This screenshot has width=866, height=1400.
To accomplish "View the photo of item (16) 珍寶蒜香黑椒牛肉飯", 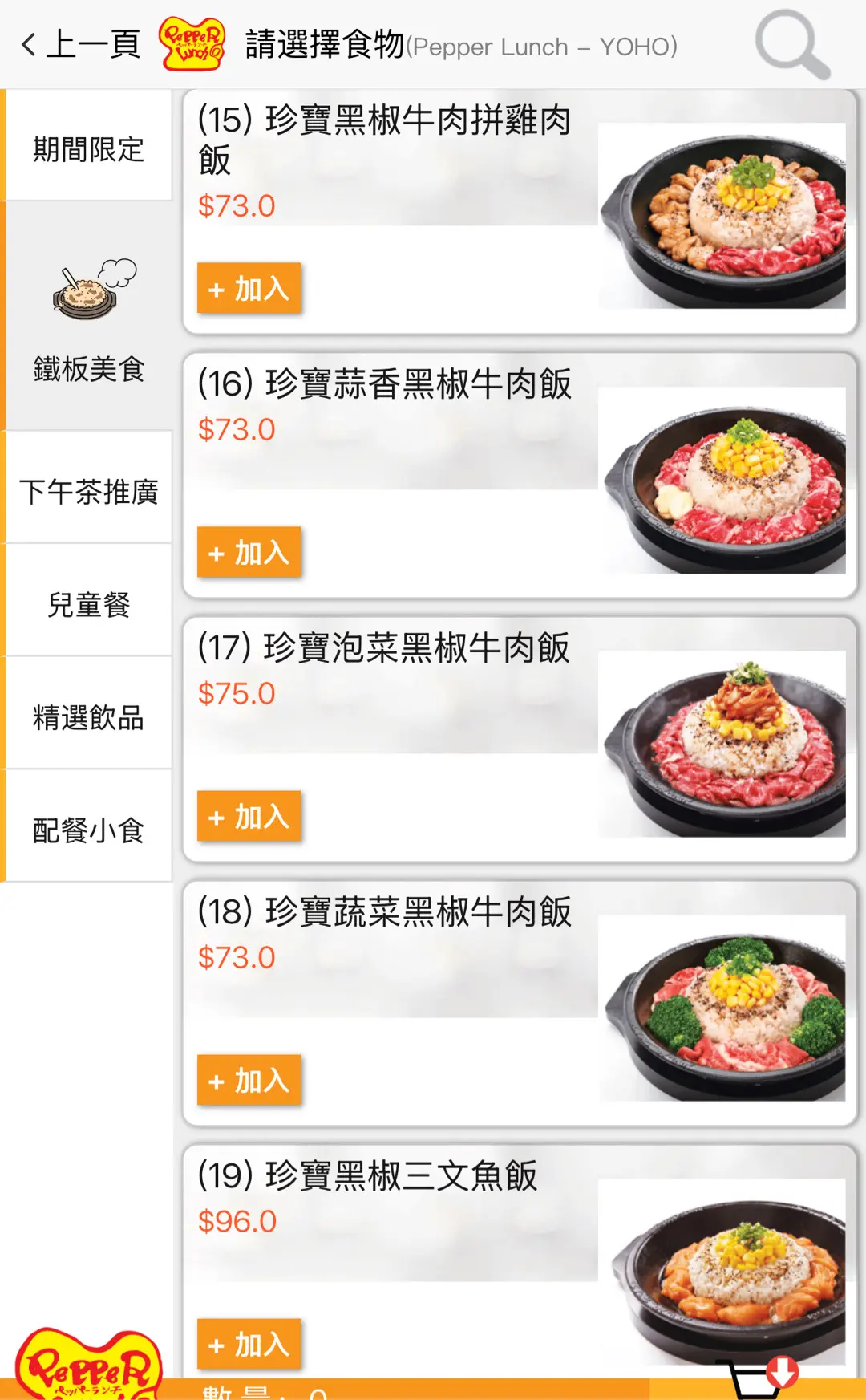I will pos(722,480).
